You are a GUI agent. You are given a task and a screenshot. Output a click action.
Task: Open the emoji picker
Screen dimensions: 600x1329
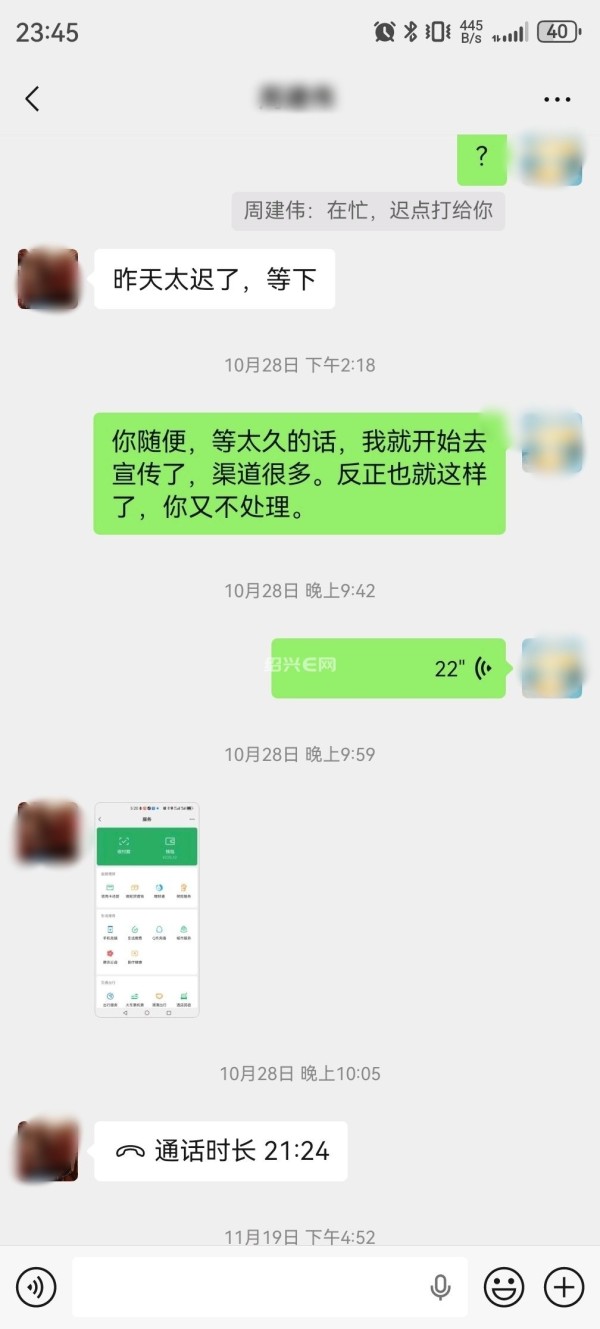click(504, 1287)
